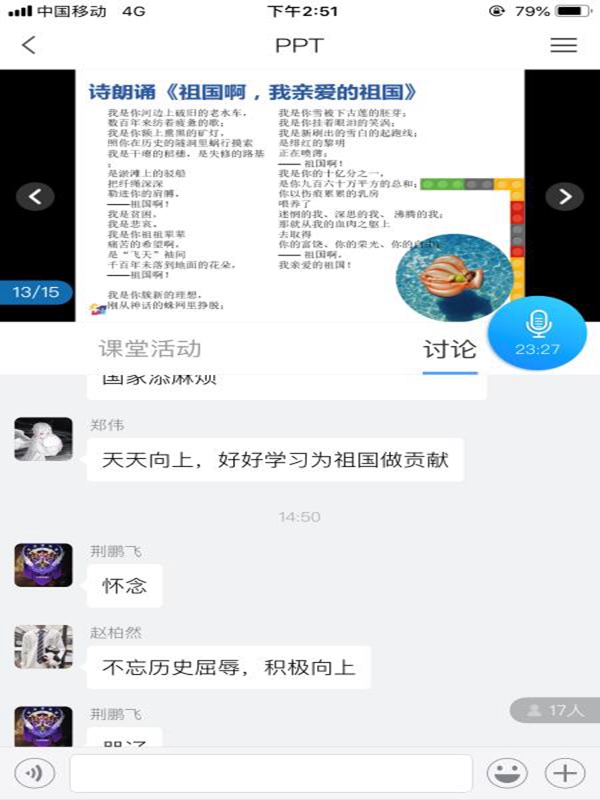
Task: Open the voice input icon
Action: [x=34, y=773]
